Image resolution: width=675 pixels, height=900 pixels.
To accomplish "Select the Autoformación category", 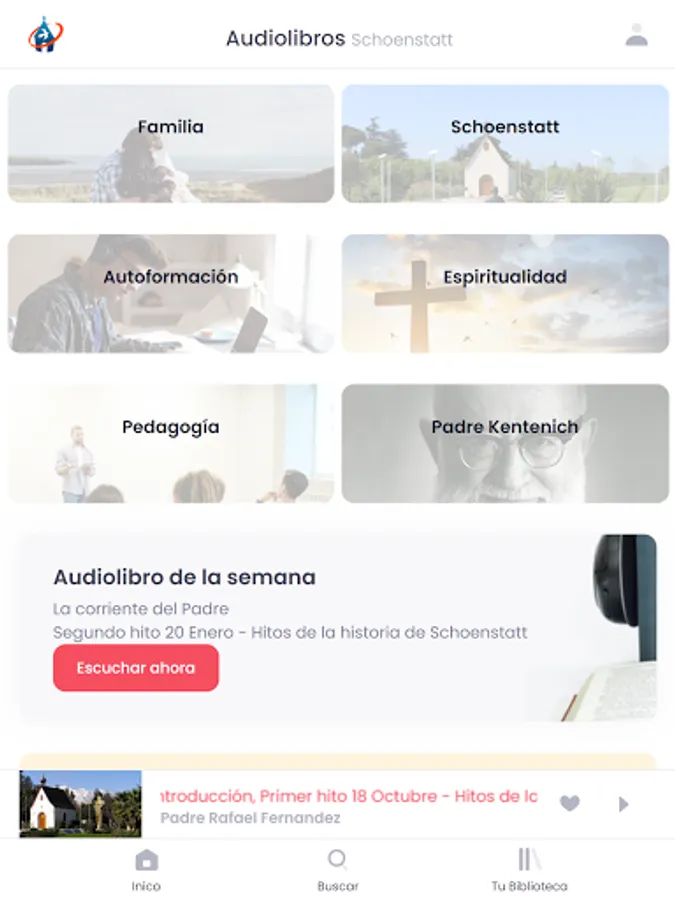I will click(171, 293).
